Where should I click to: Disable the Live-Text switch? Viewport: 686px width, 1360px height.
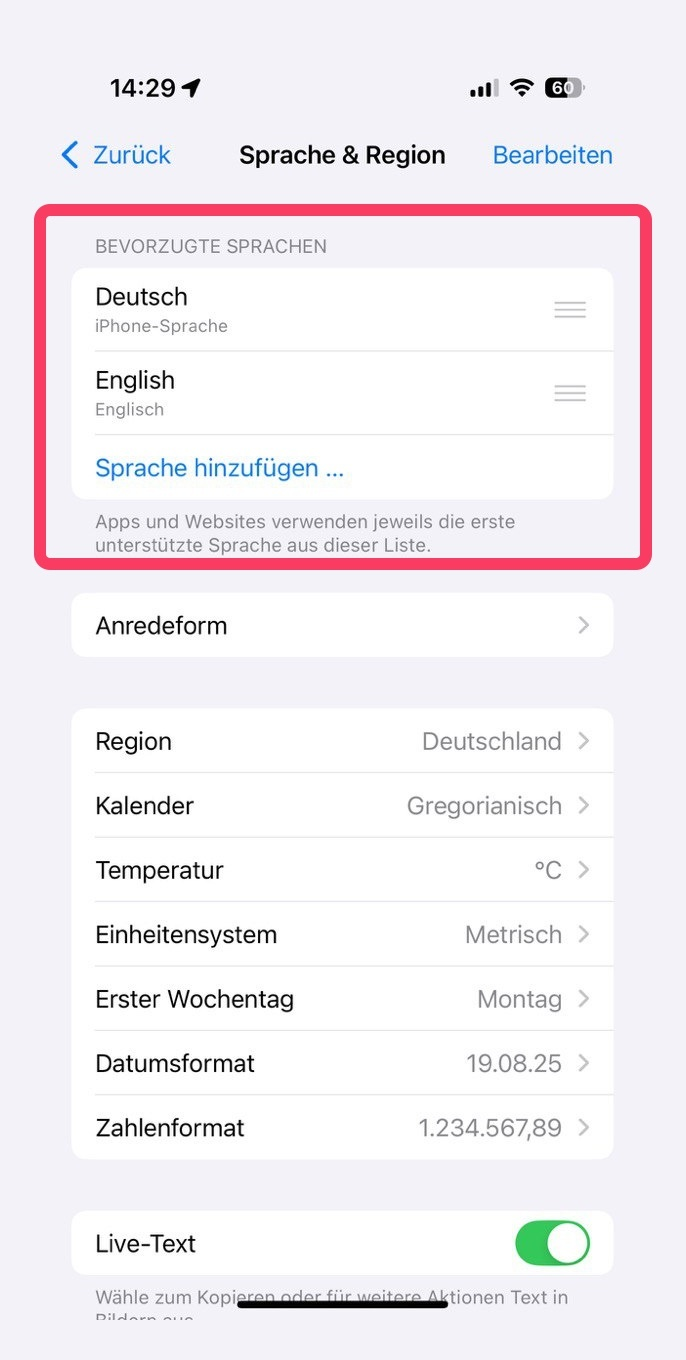(552, 1244)
